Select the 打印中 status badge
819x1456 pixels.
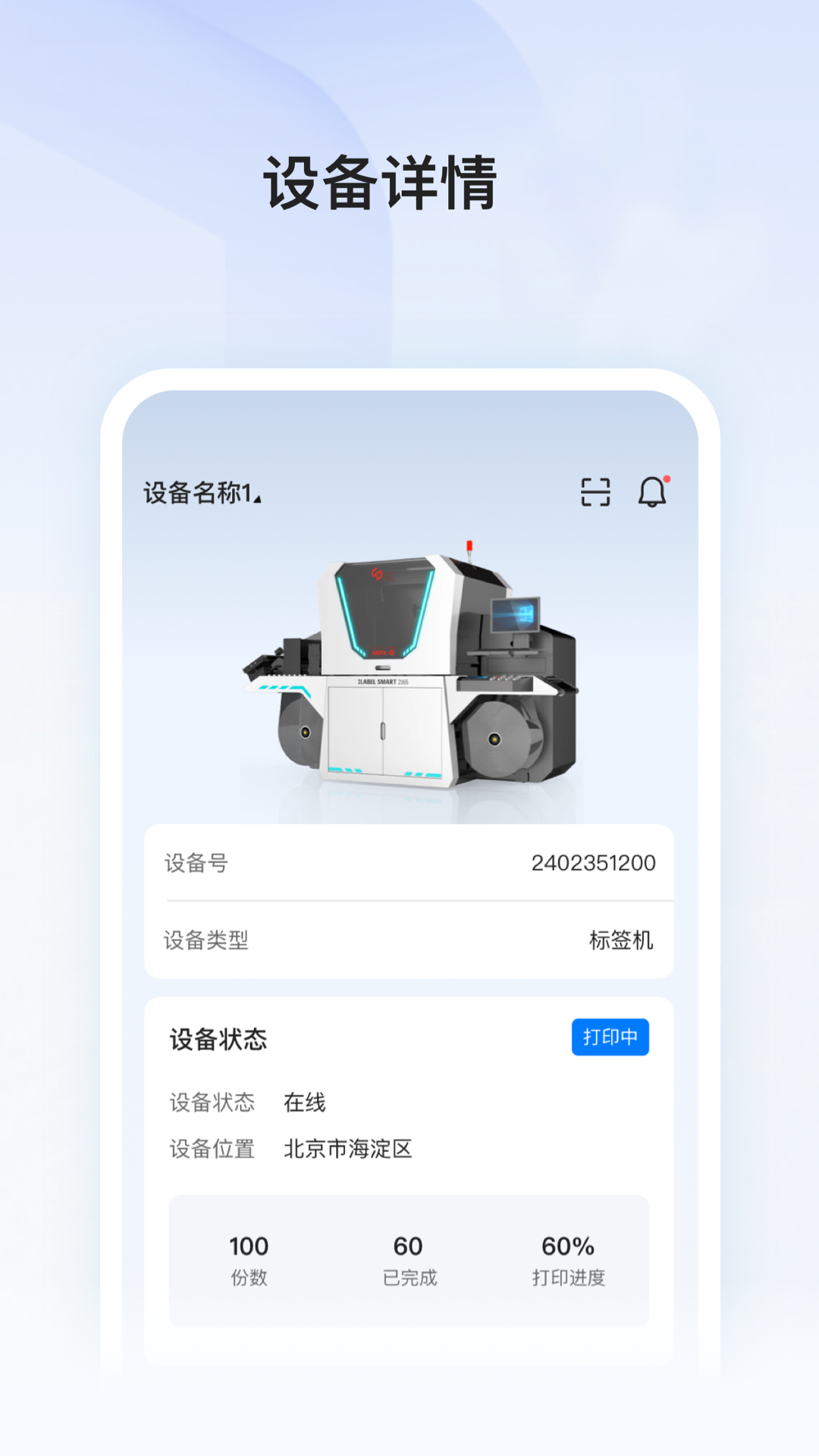pos(610,1038)
